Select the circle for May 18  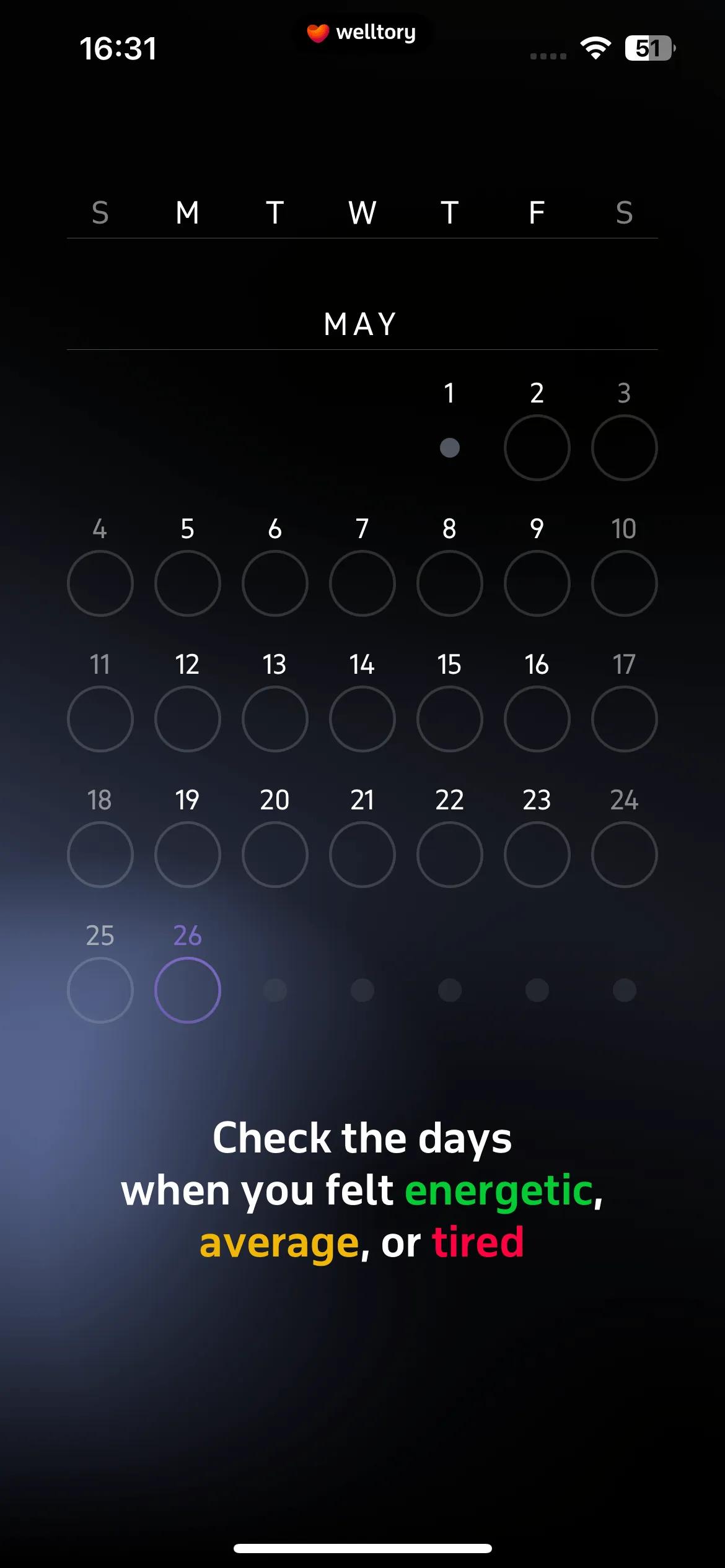click(x=100, y=855)
